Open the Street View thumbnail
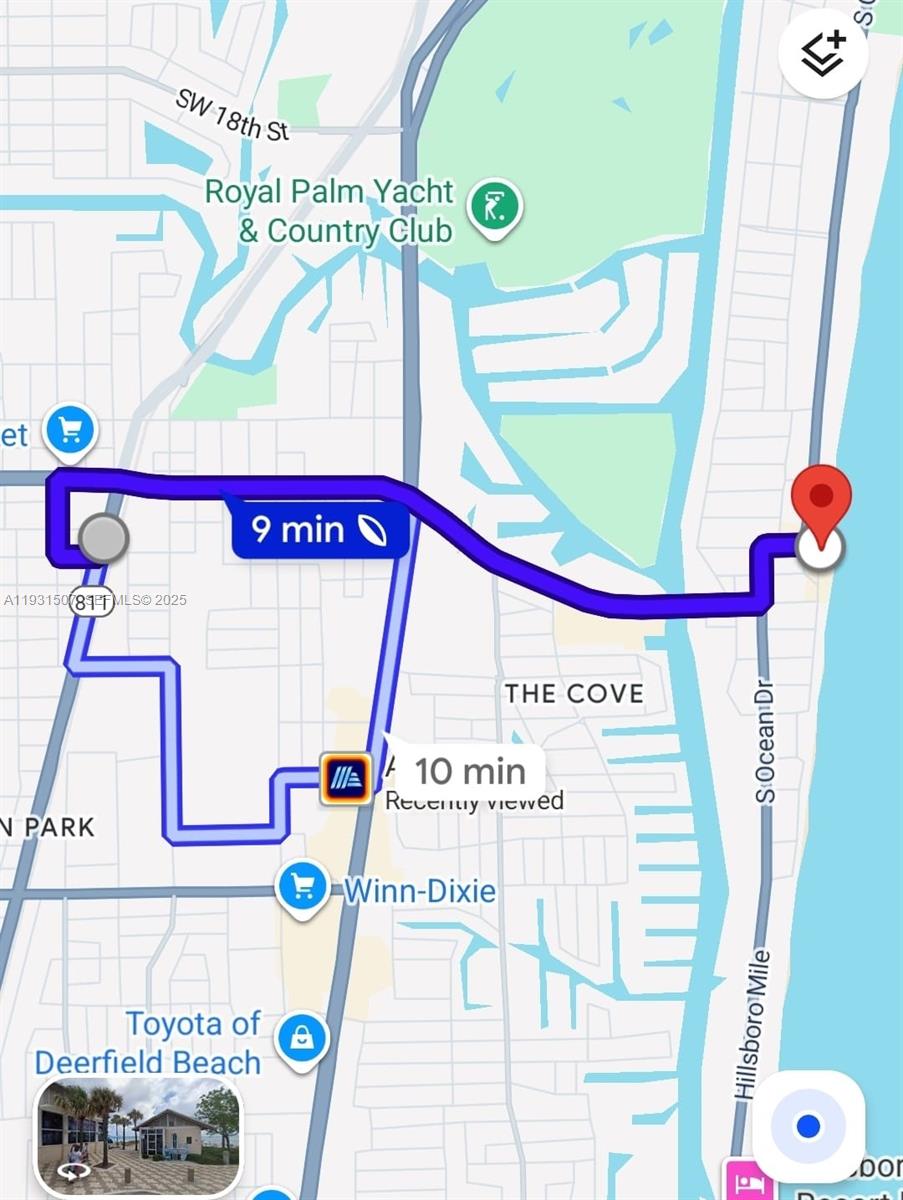The width and height of the screenshot is (903, 1200). coord(139,1135)
